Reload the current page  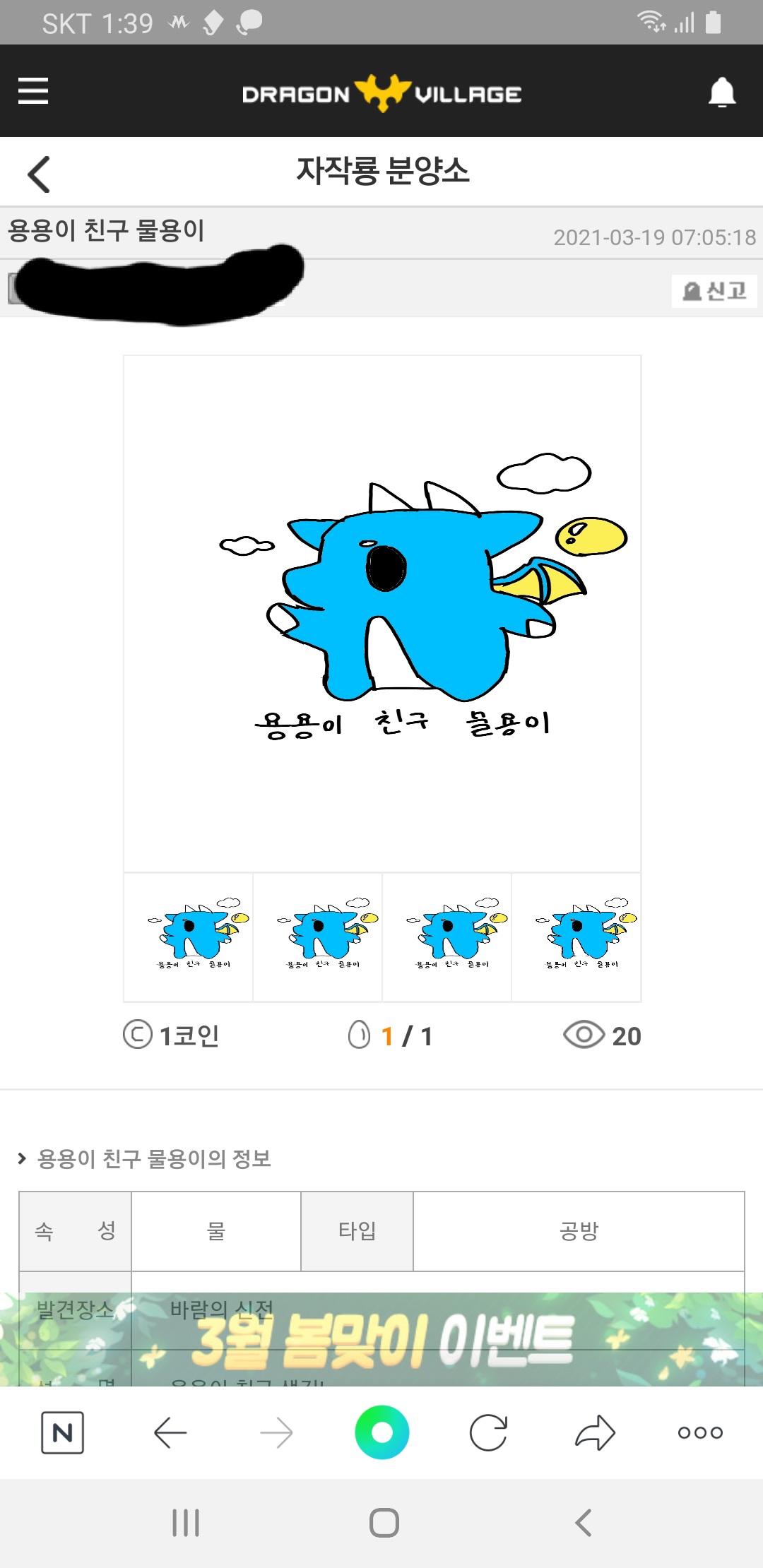[488, 1432]
